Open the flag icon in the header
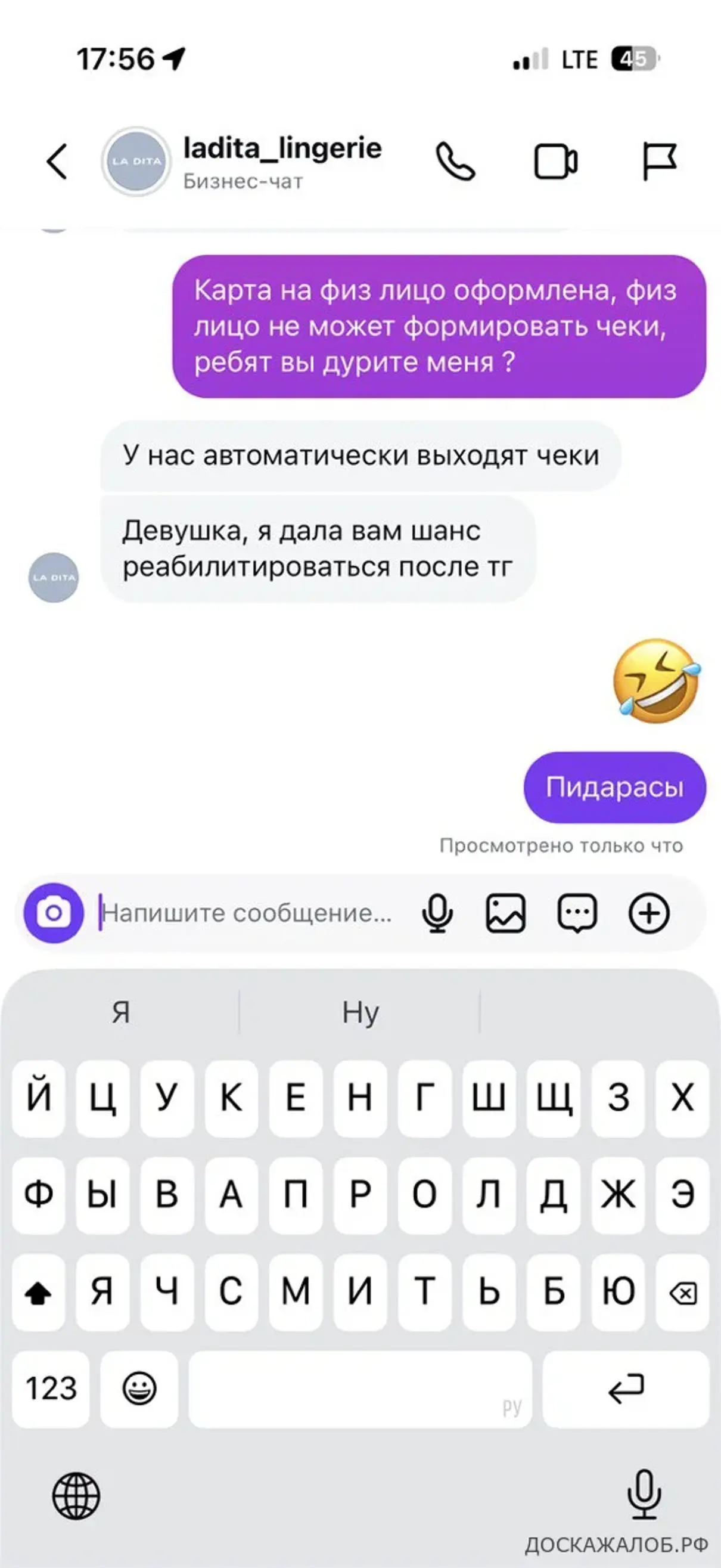Image resolution: width=721 pixels, height=1568 pixels. click(x=659, y=162)
